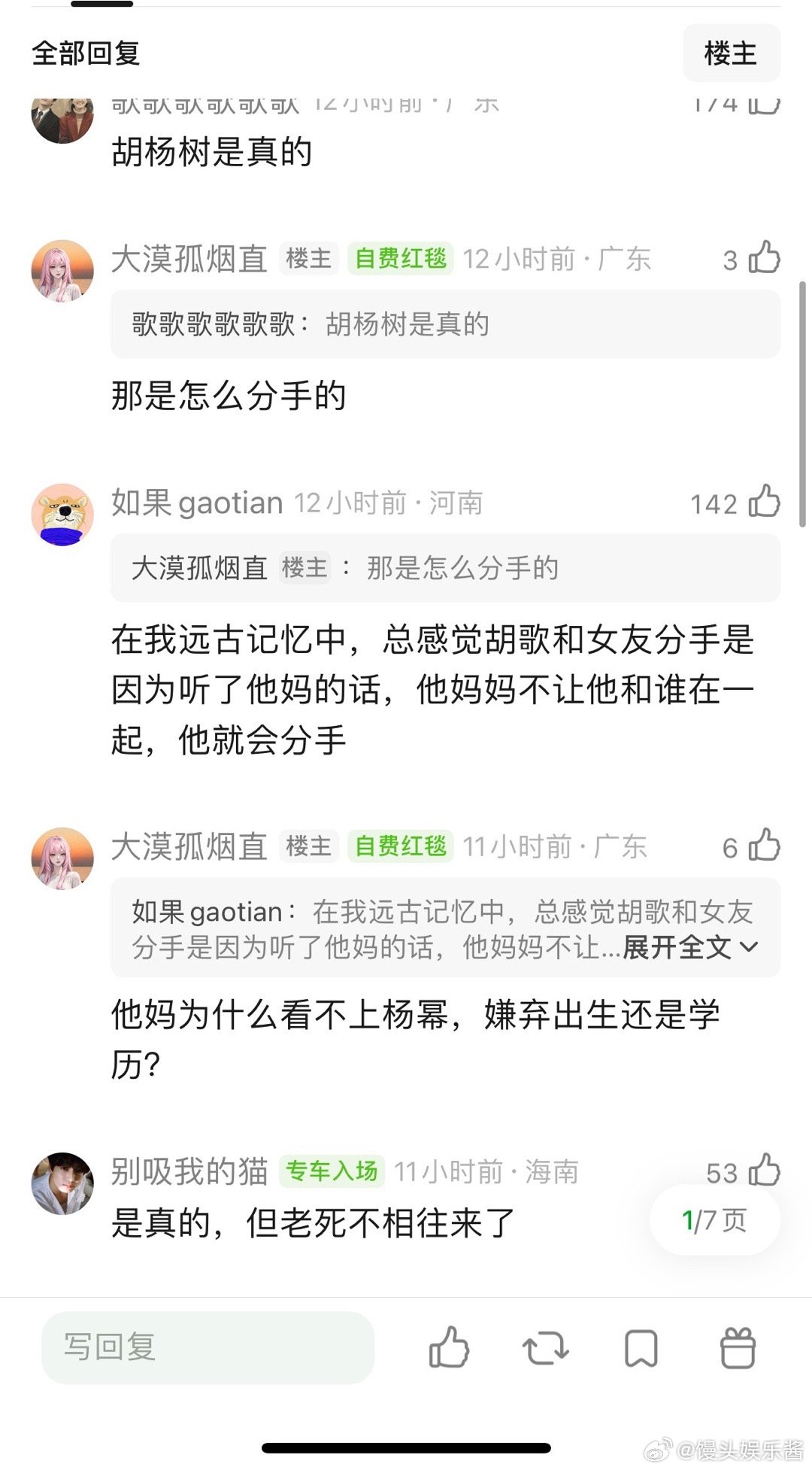Like the 11-hour reply showing 6 likes
The image size is (812, 1470).
pos(762,845)
